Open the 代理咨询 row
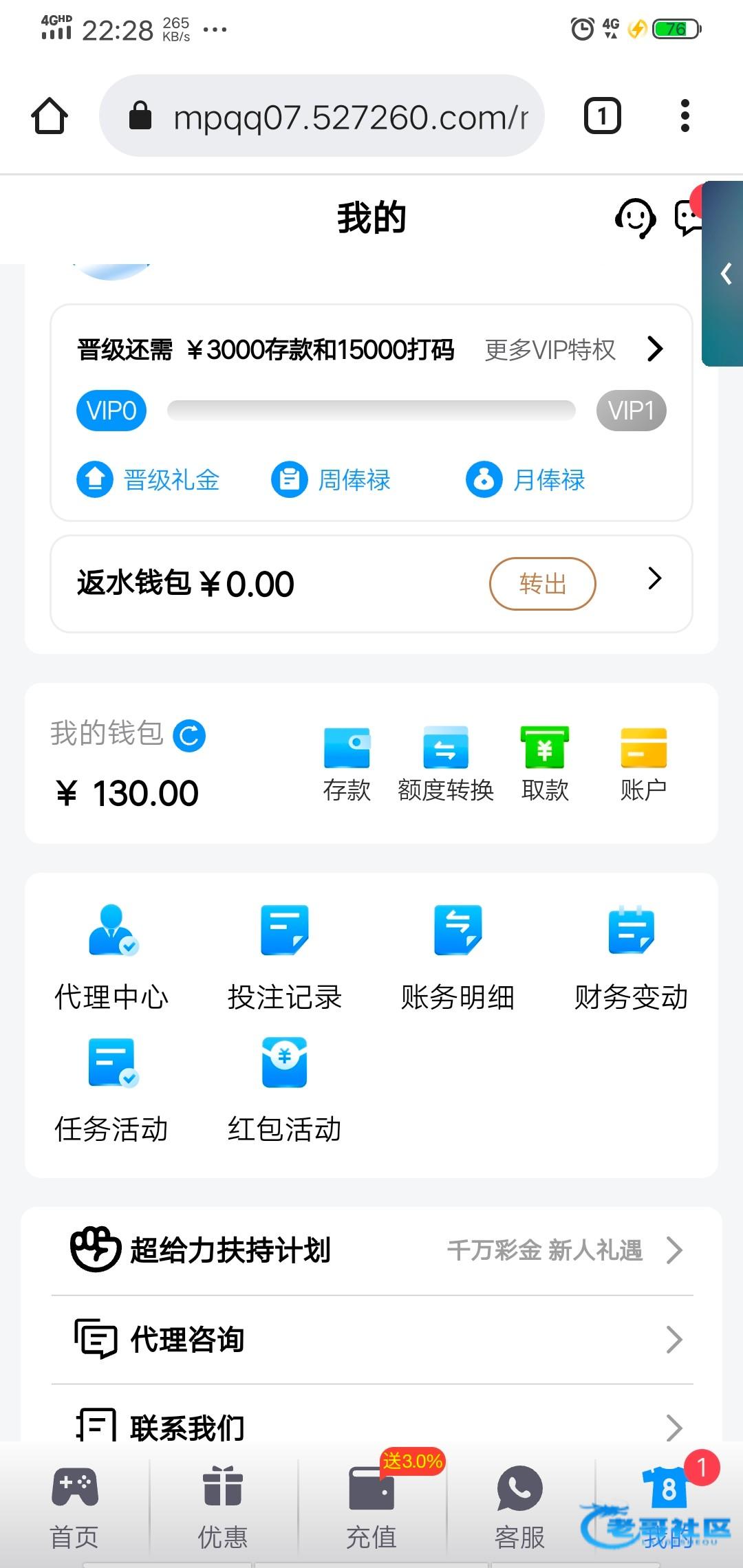 point(371,1340)
